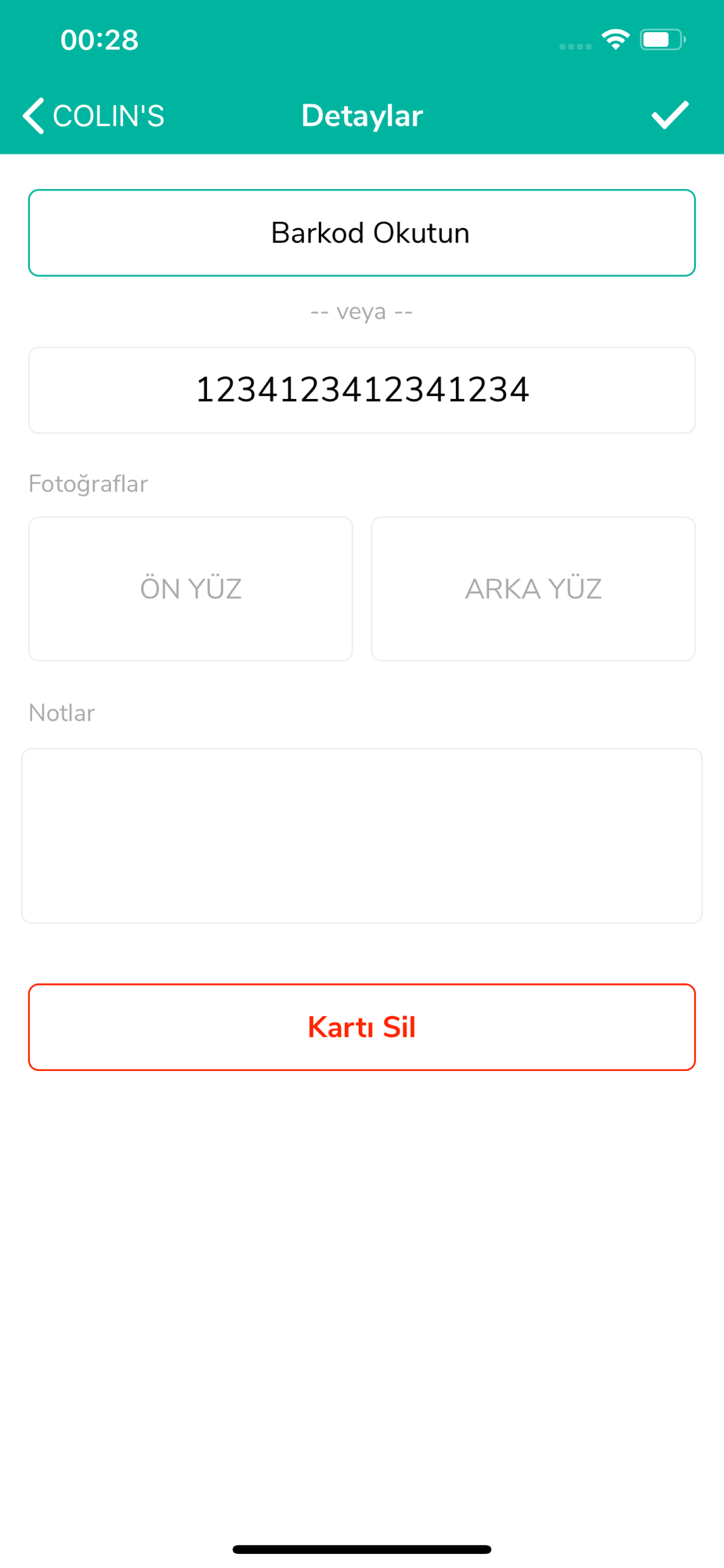This screenshot has width=724, height=1568.
Task: Add the ARKA YÜZ photo
Action: [x=533, y=589]
